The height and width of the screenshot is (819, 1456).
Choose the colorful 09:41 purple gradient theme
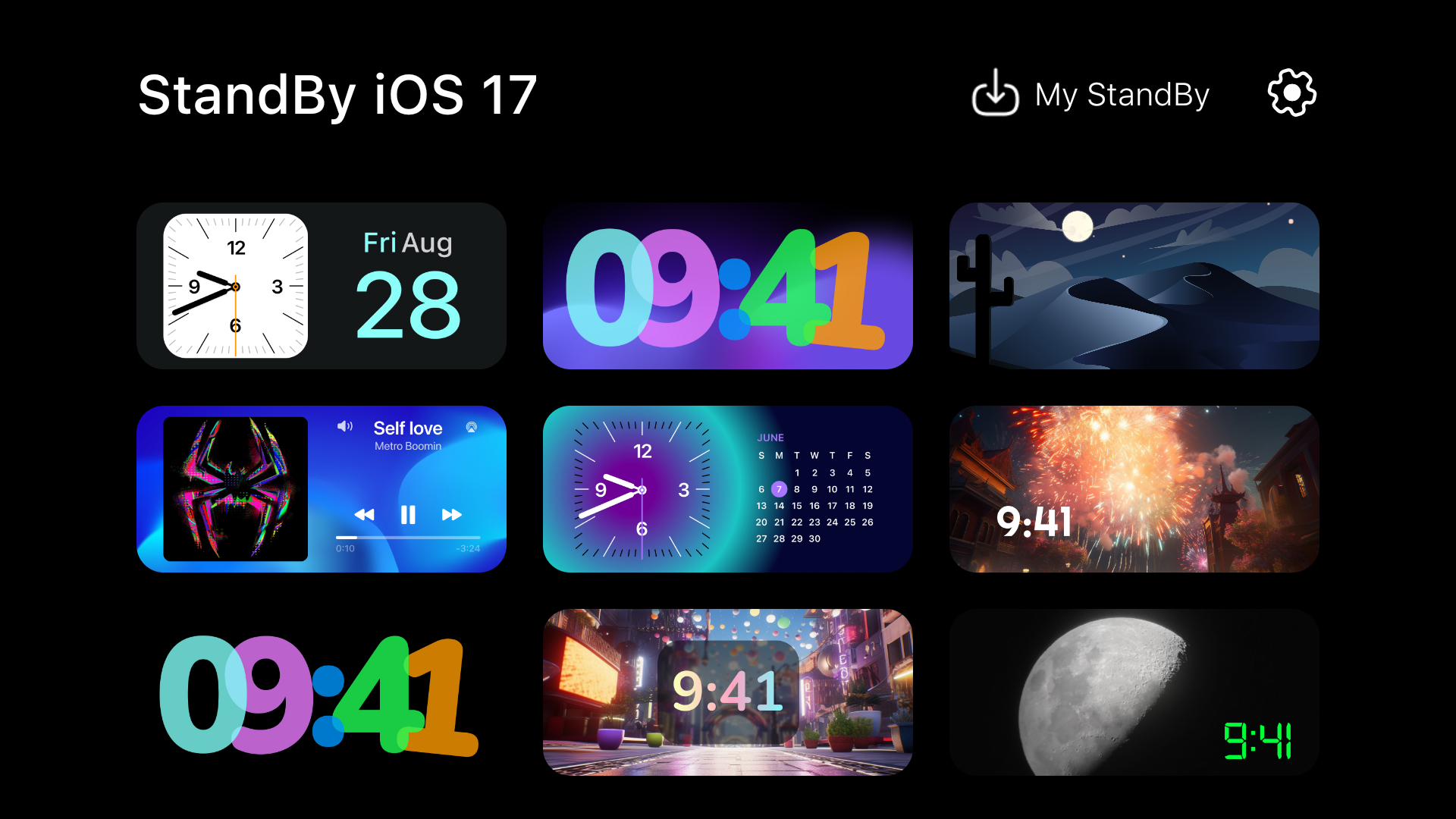point(727,286)
